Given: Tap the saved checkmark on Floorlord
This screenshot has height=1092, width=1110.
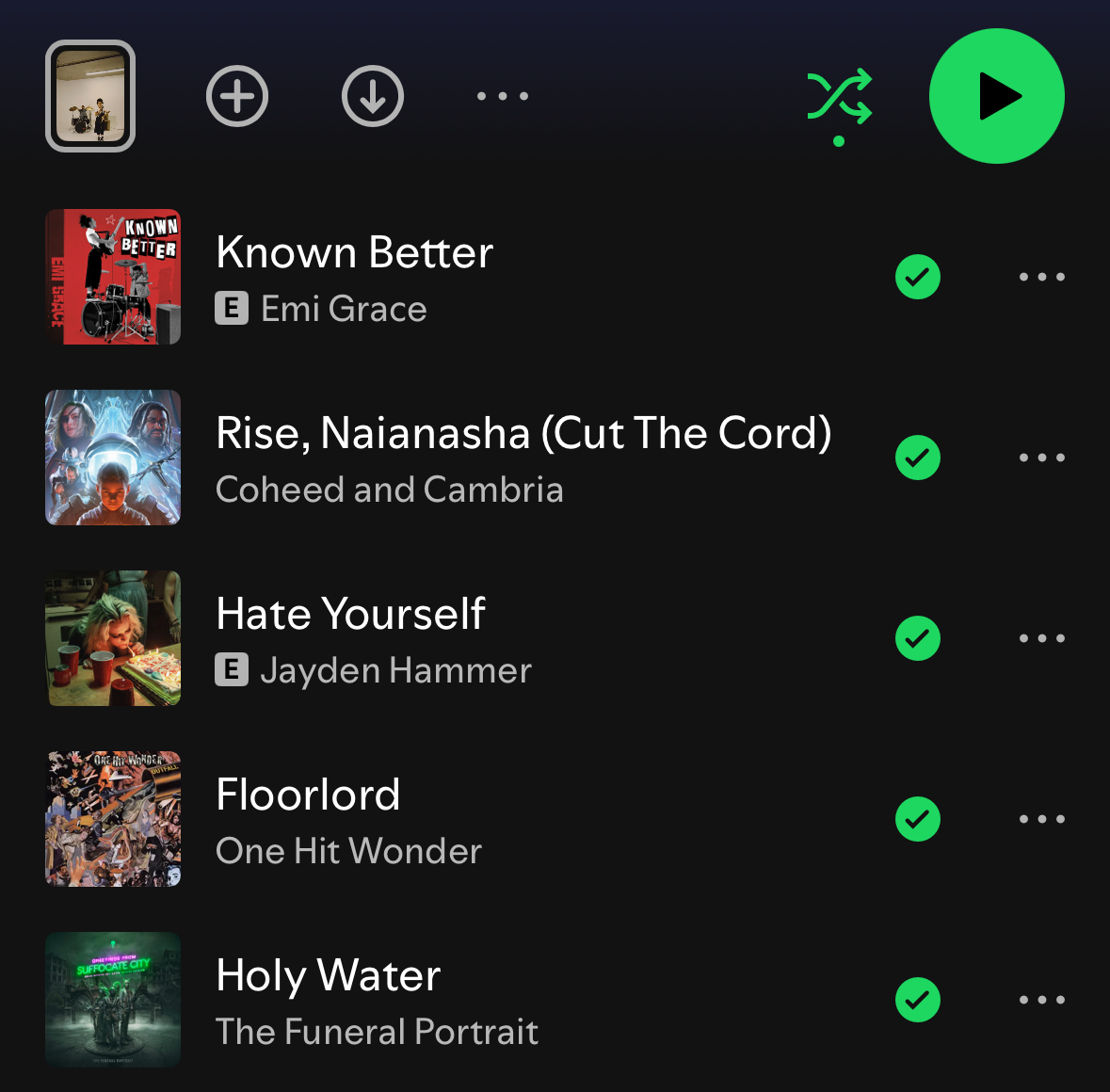Looking at the screenshot, I should (918, 819).
